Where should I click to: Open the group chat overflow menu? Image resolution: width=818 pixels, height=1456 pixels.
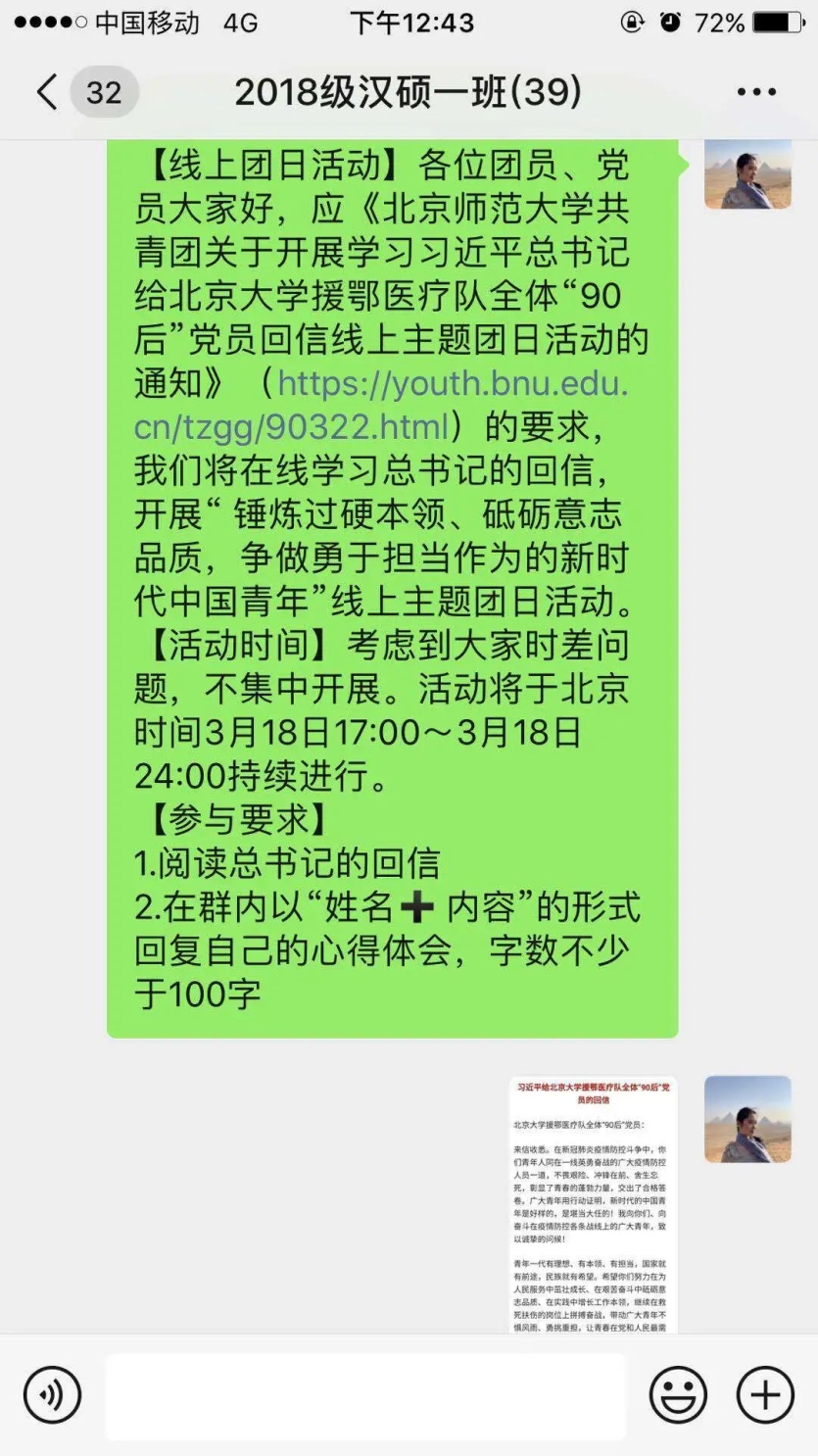pos(756,92)
